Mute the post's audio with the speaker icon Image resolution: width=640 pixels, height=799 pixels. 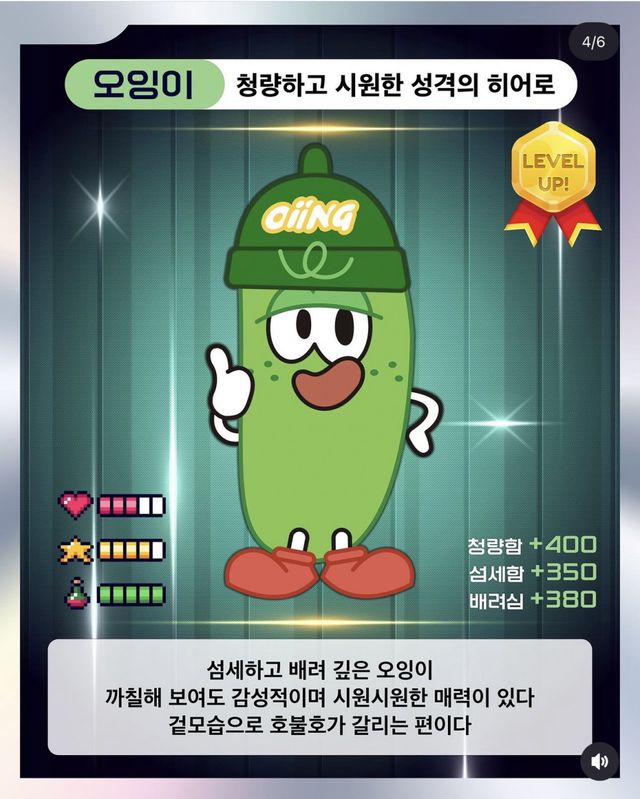[x=599, y=761]
